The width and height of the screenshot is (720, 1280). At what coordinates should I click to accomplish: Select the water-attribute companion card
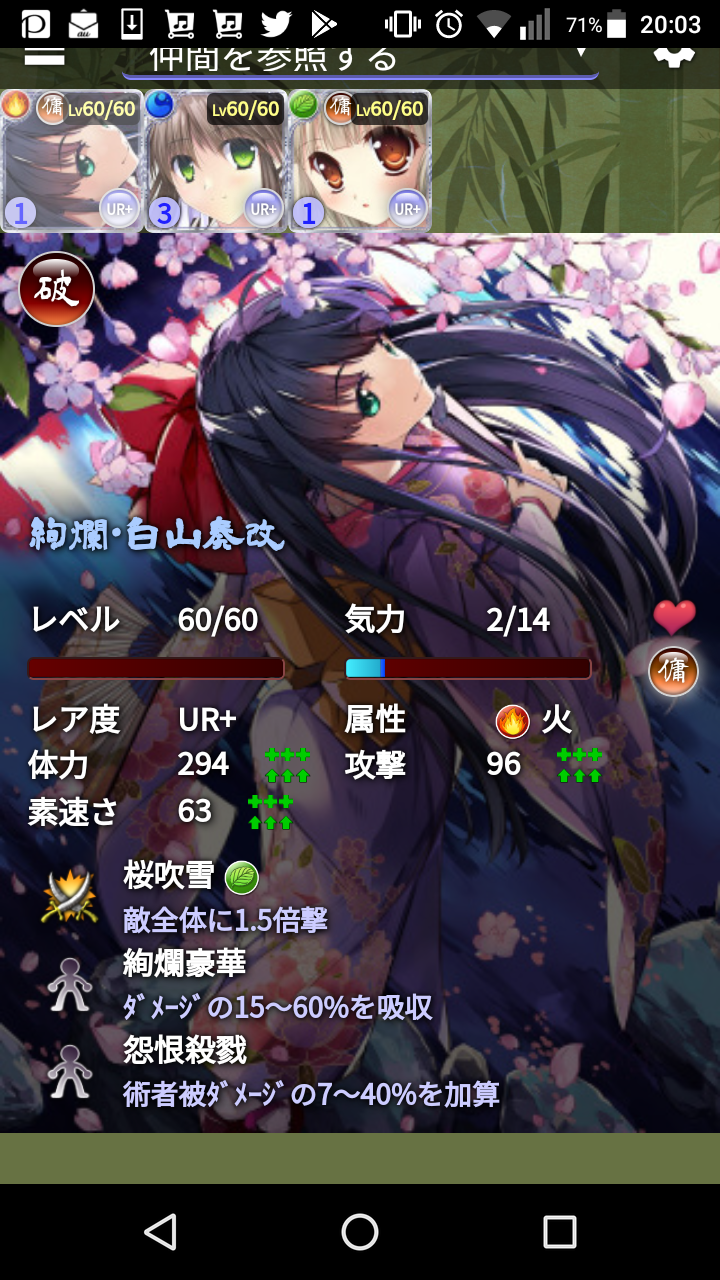click(x=216, y=161)
